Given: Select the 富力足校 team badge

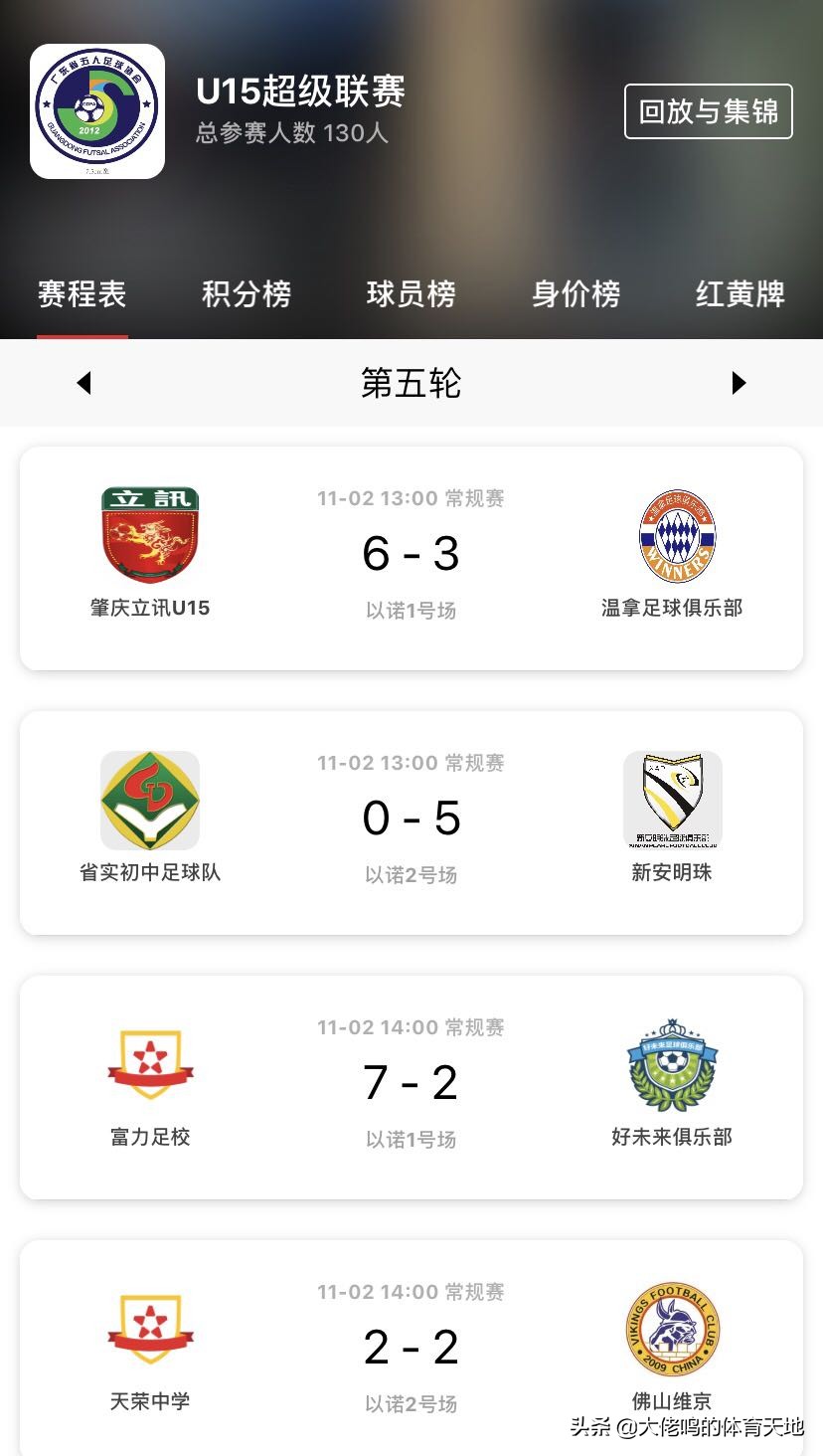Looking at the screenshot, I should [x=149, y=1063].
